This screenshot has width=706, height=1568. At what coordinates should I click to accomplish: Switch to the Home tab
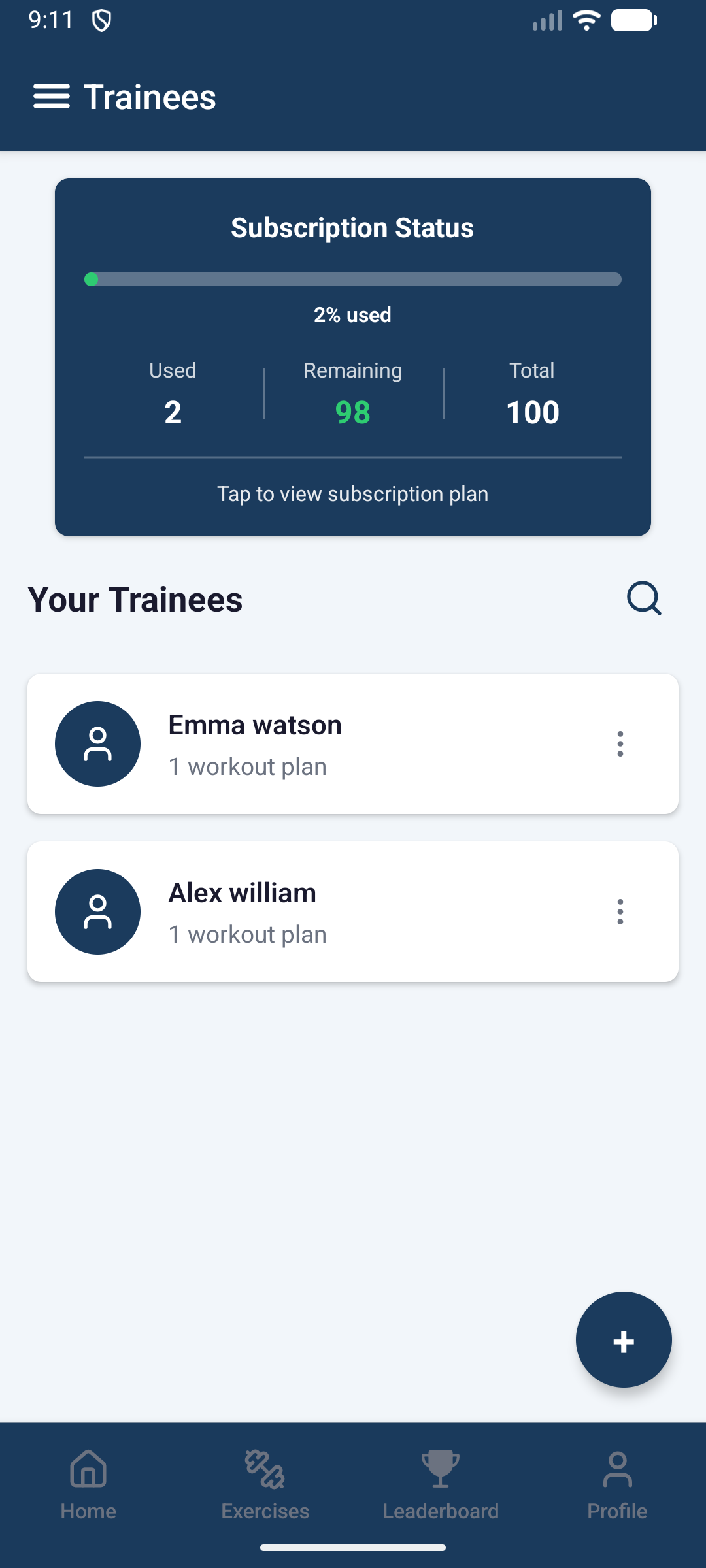(88, 1483)
